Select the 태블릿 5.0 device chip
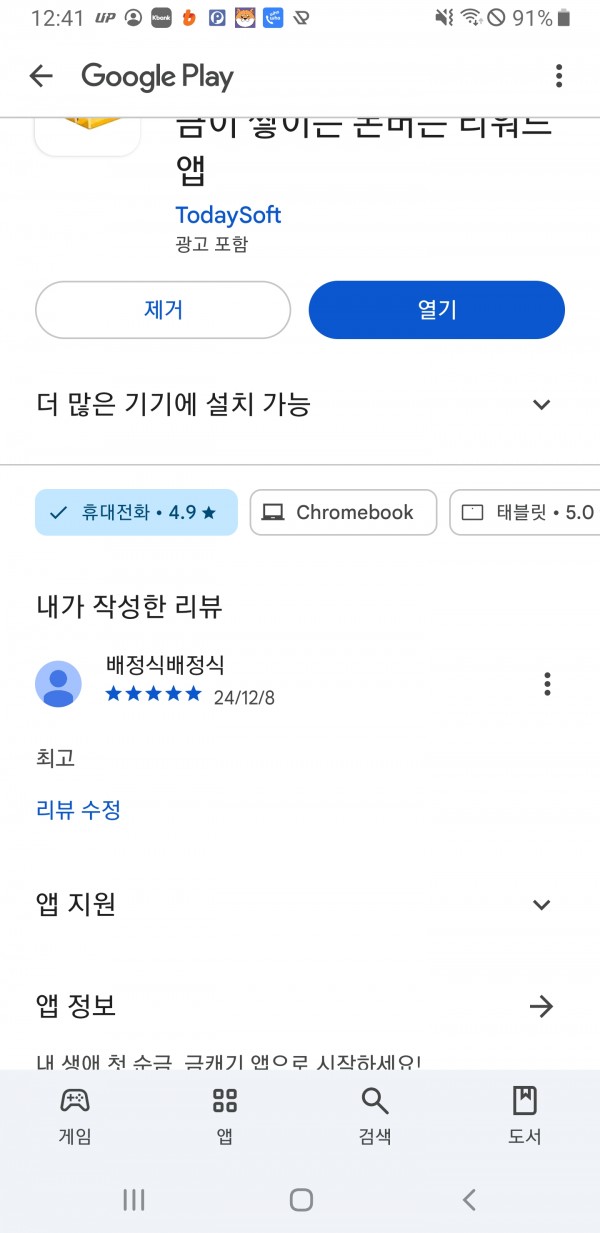600x1233 pixels. coord(525,512)
